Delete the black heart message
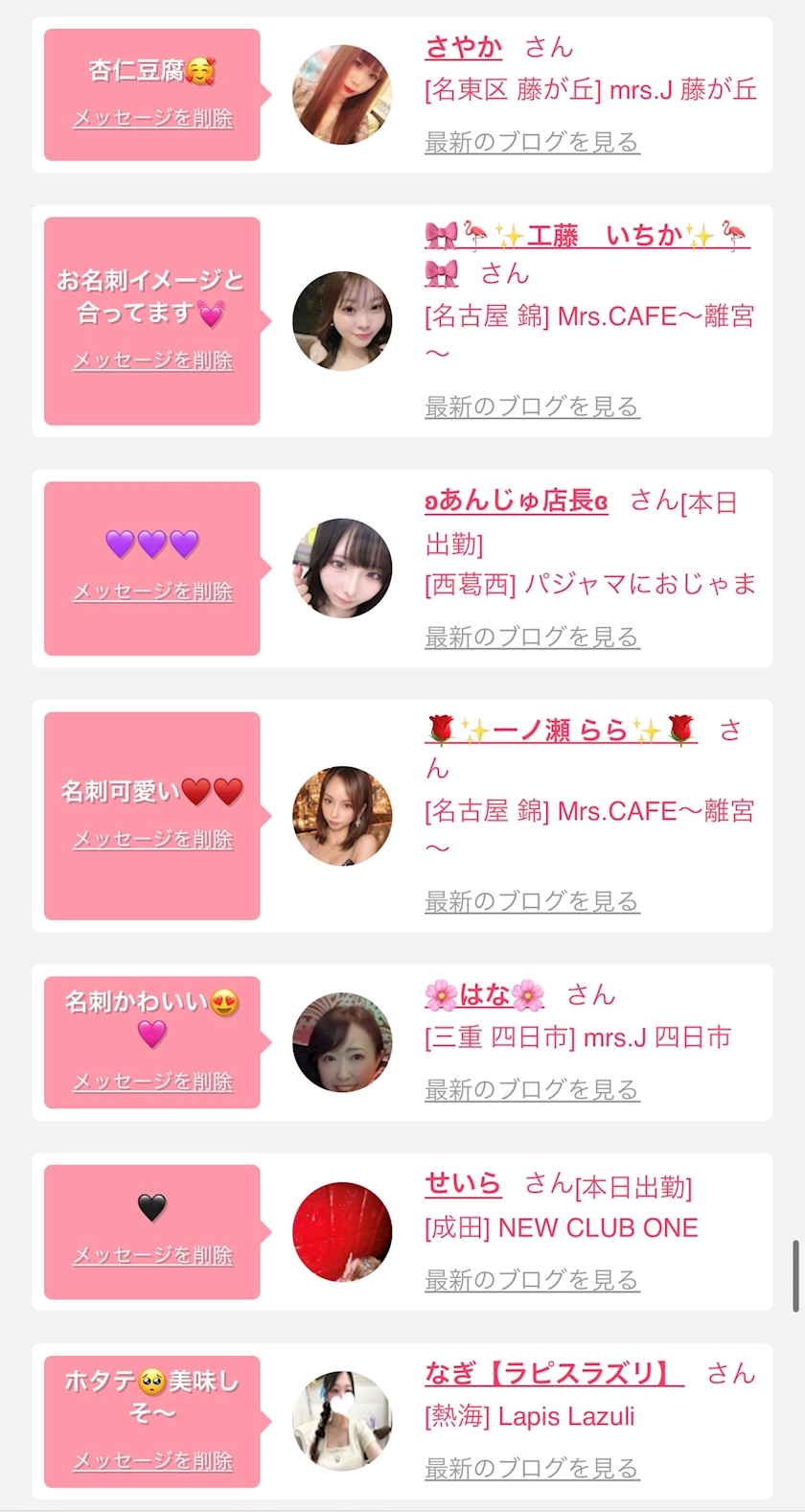Screen dimensions: 805x1512 [152, 1255]
